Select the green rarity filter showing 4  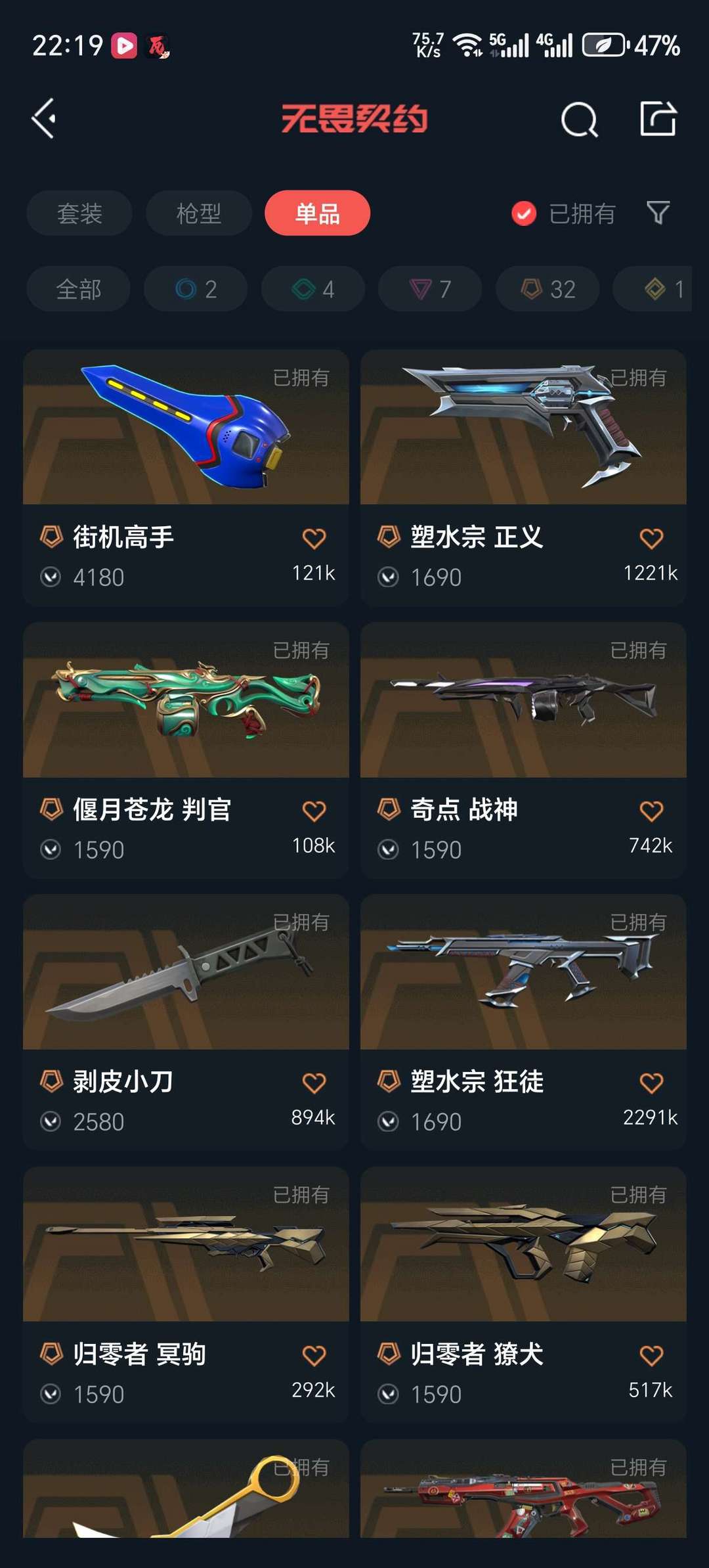click(x=312, y=288)
